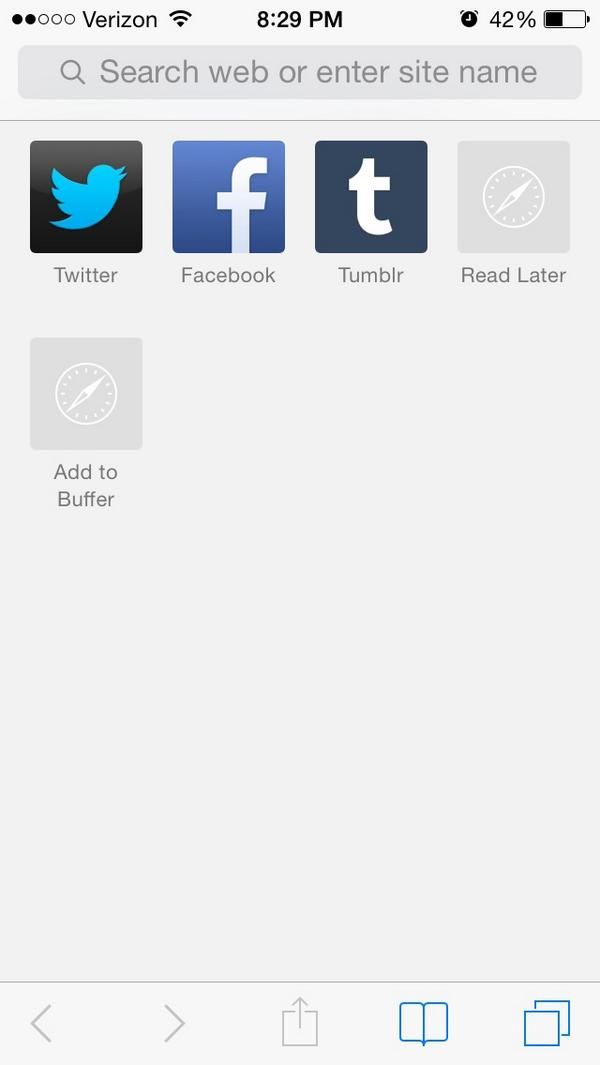The height and width of the screenshot is (1065, 600).
Task: Open the Twitter favorite
Action: (x=86, y=197)
